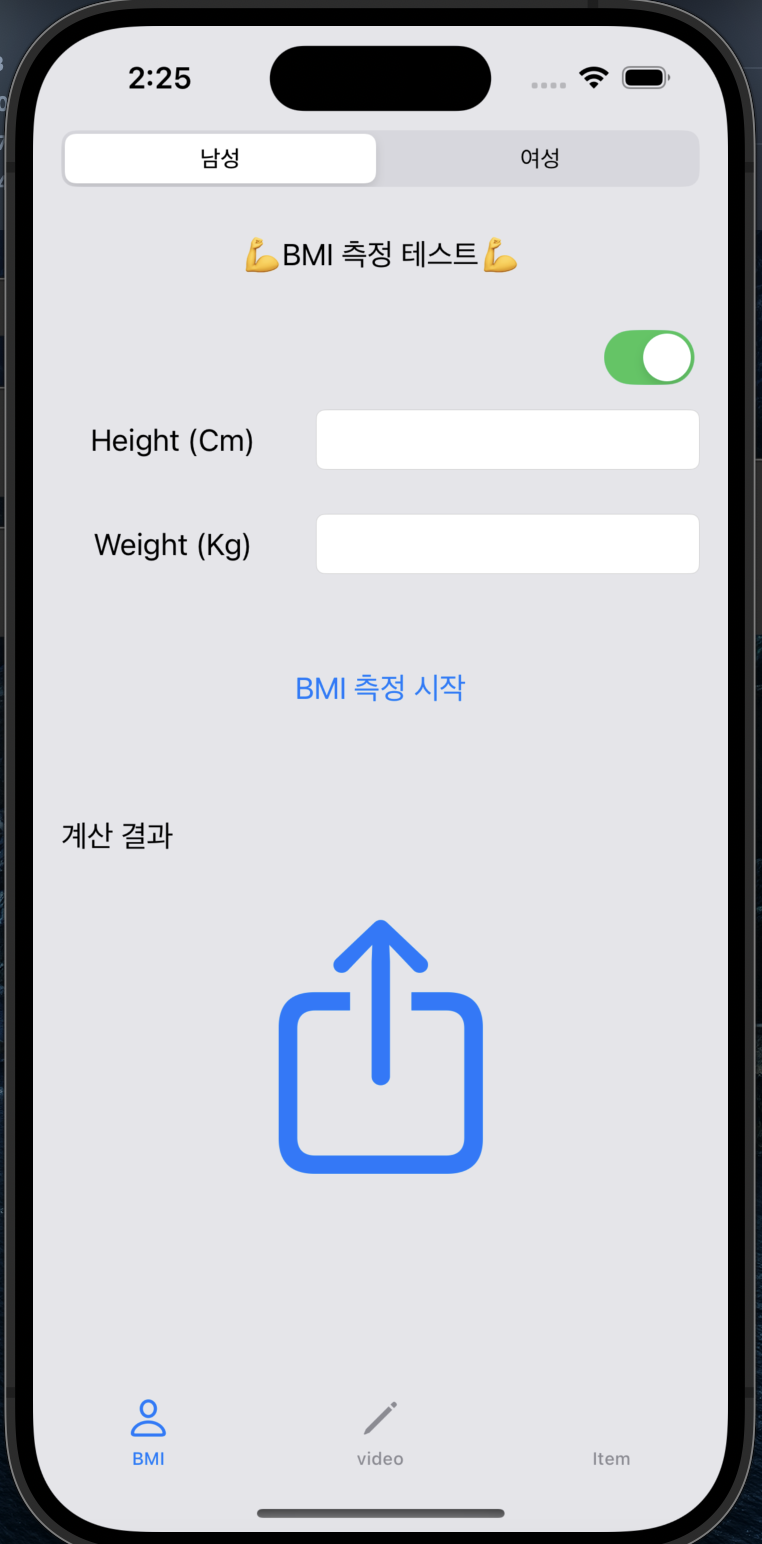Select the 남성 segment
This screenshot has height=1544, width=762.
point(220,158)
